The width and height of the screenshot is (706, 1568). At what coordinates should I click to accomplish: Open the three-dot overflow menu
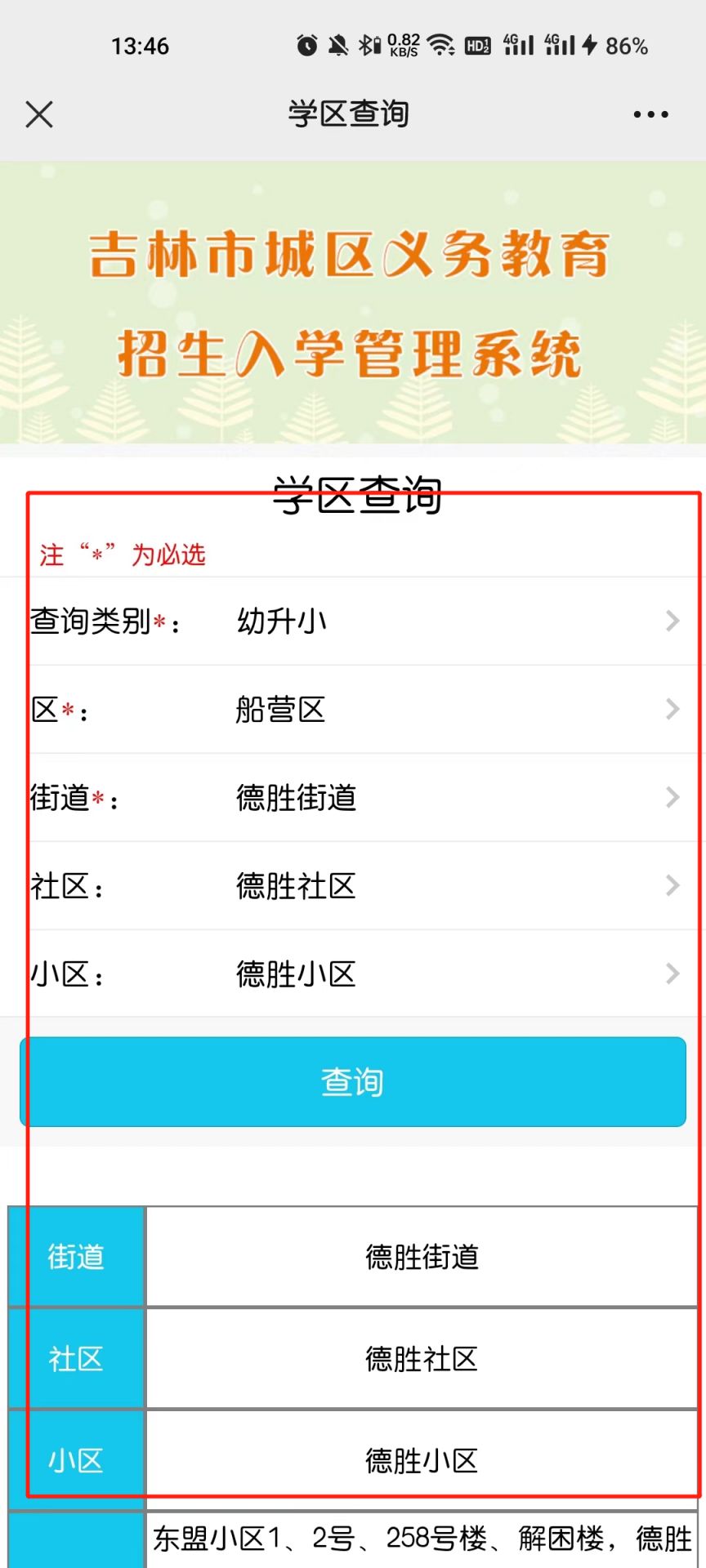tap(650, 114)
